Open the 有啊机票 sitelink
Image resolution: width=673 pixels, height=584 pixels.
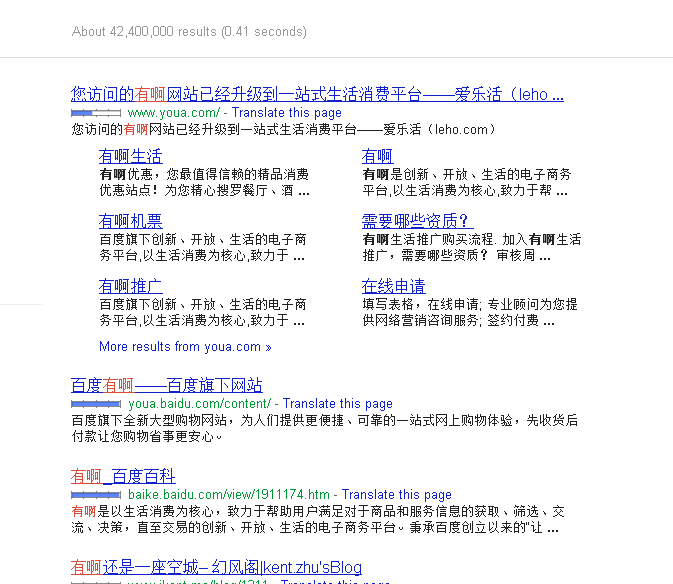[130, 221]
